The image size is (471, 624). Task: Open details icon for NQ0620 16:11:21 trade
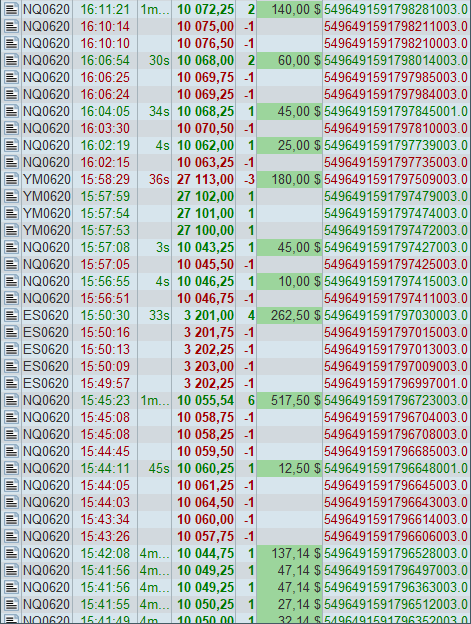[11, 9]
